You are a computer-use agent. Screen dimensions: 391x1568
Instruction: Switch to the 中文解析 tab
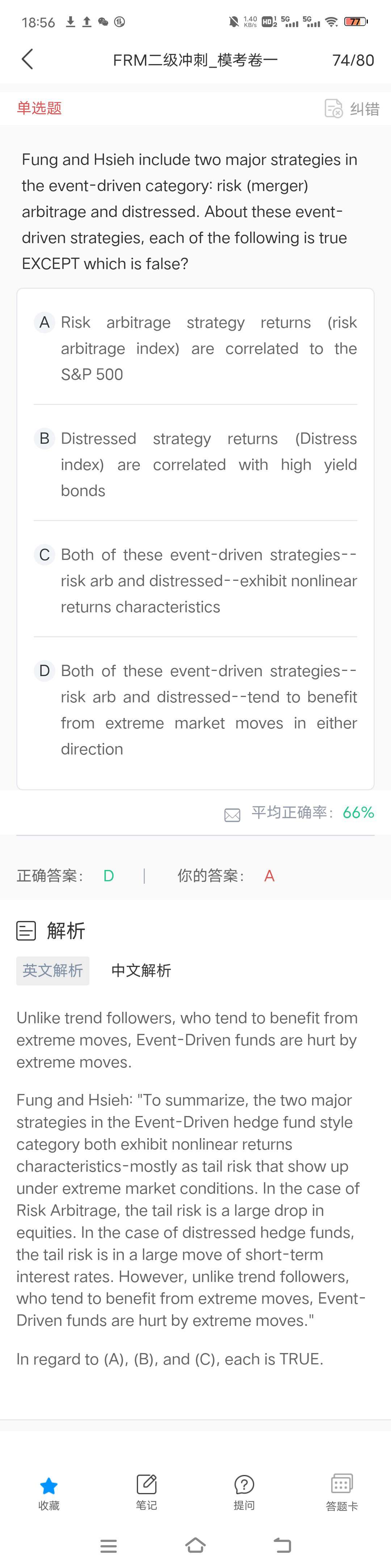[141, 970]
